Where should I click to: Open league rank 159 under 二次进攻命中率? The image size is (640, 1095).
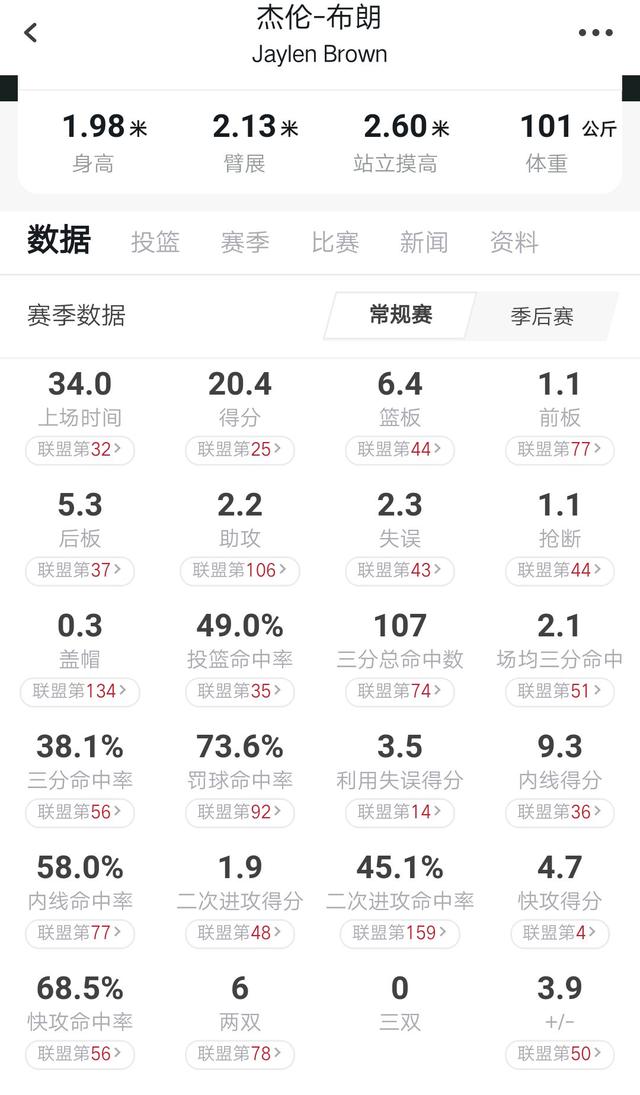coord(400,932)
